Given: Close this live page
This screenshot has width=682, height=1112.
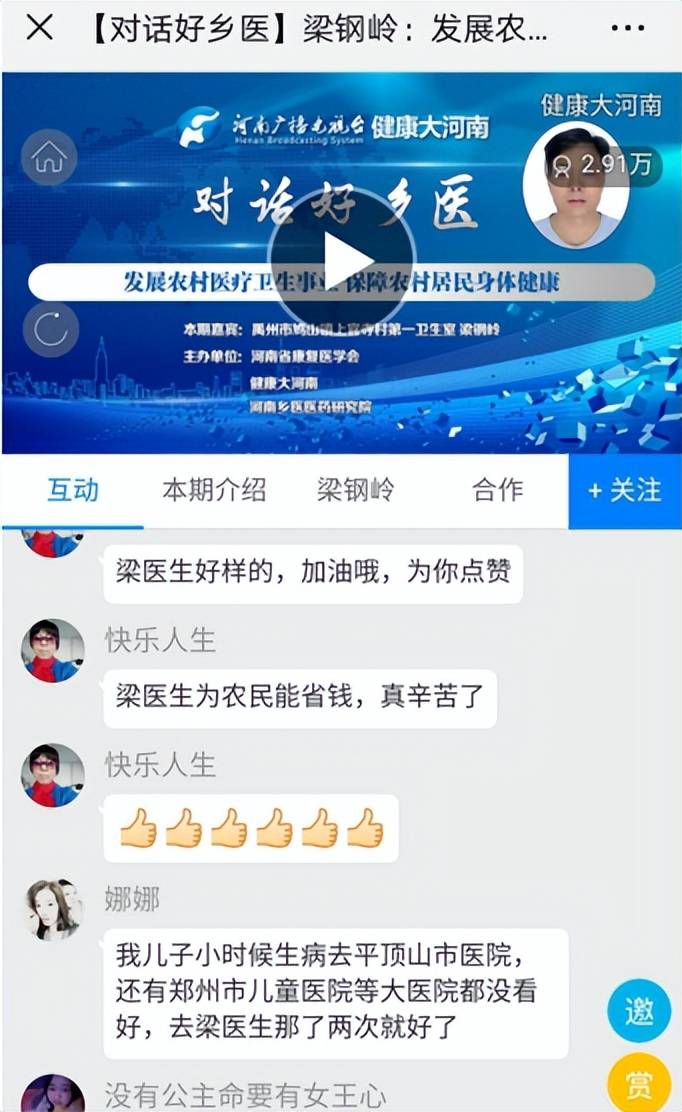Looking at the screenshot, I should [39, 28].
